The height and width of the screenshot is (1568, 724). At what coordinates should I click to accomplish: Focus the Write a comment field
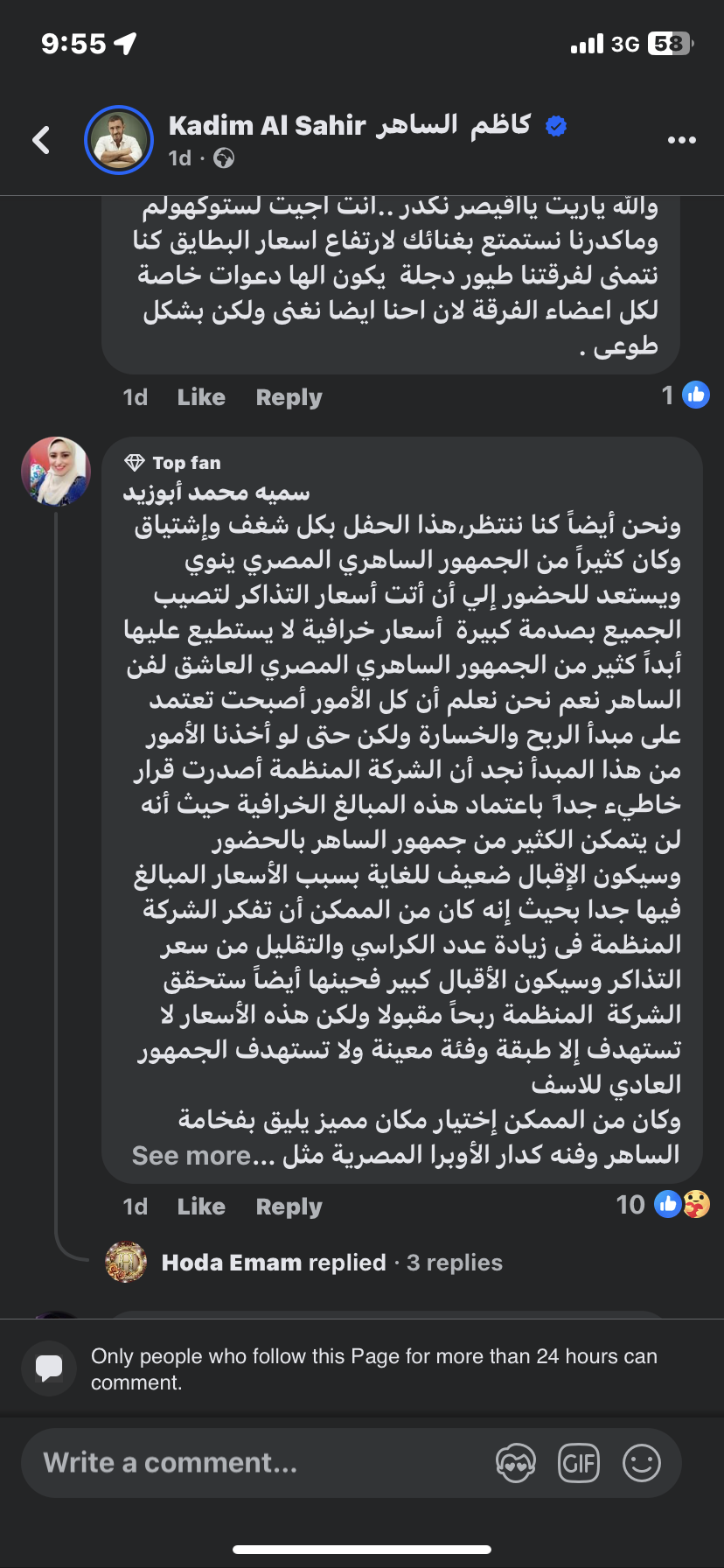point(254,1462)
